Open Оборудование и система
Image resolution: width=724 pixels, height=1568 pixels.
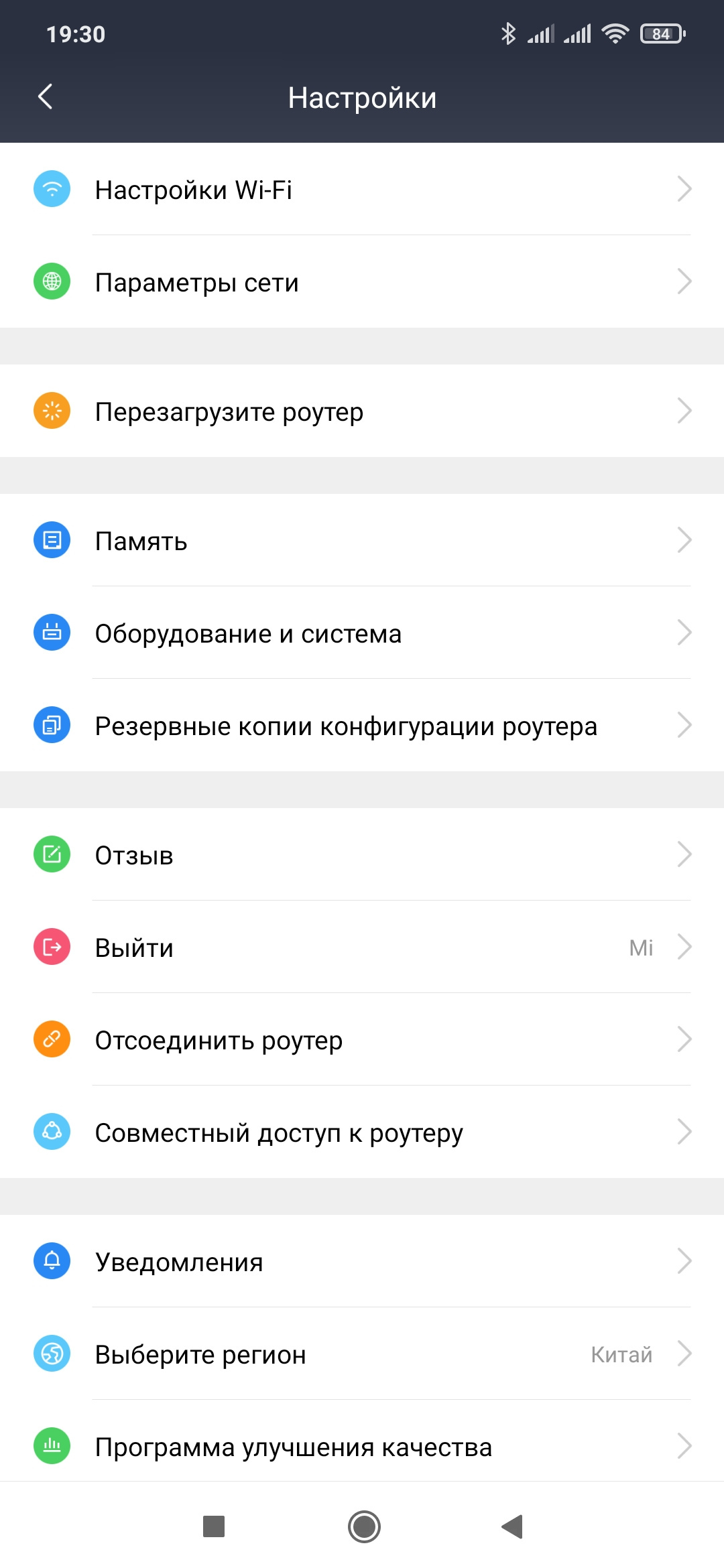click(362, 633)
